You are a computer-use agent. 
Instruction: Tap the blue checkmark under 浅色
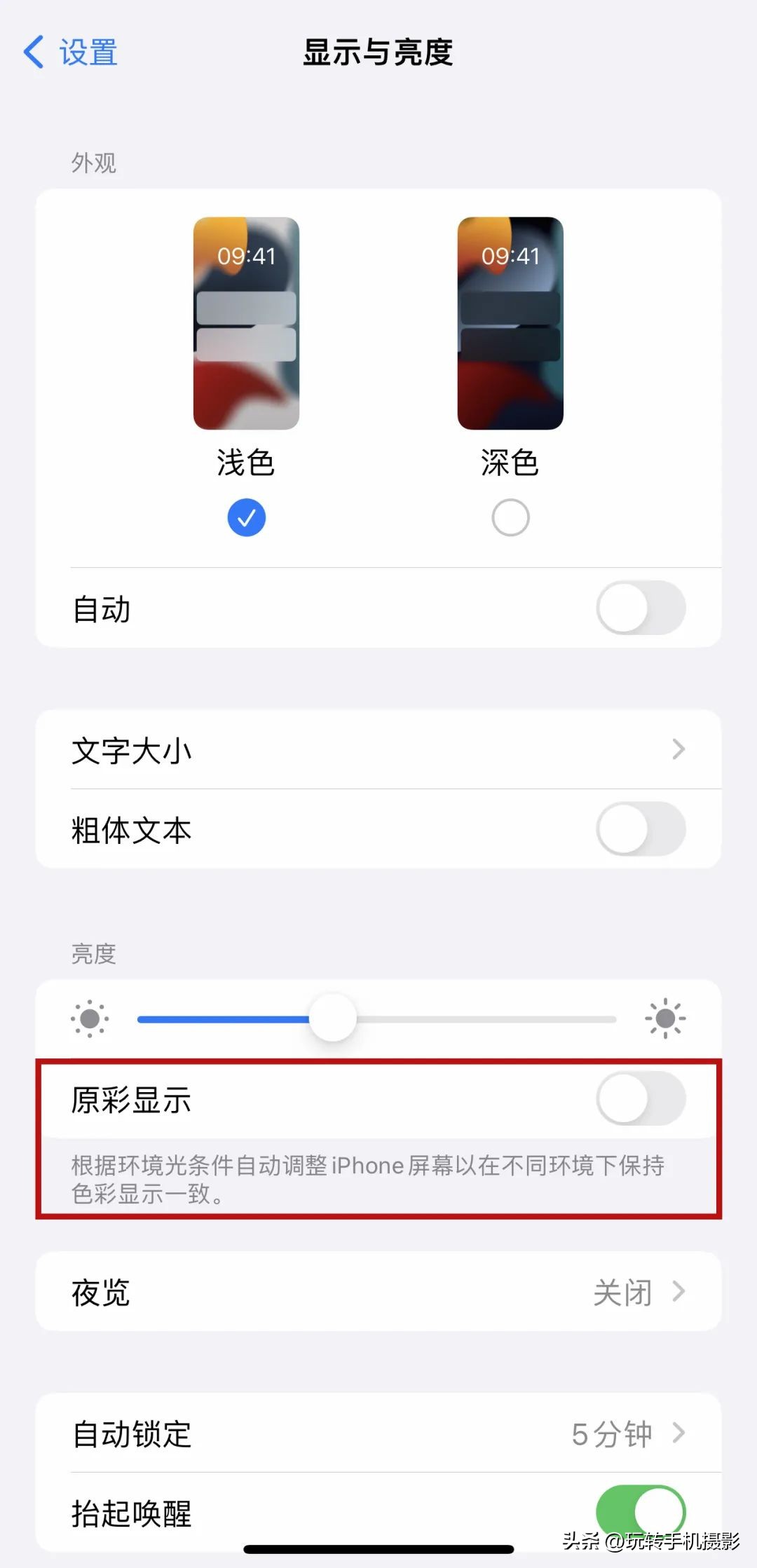click(x=247, y=516)
